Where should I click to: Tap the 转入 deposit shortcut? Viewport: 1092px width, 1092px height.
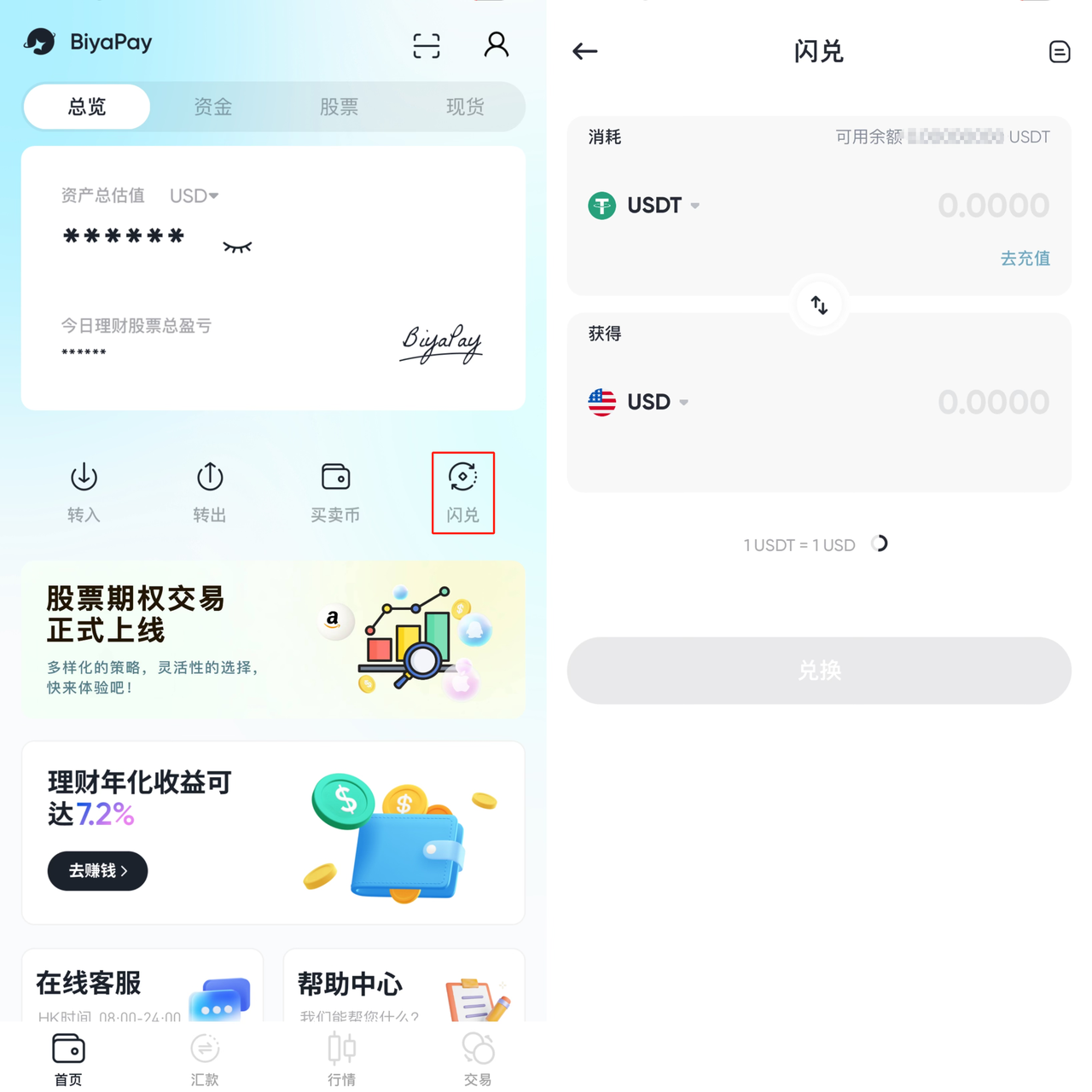pyautogui.click(x=84, y=492)
